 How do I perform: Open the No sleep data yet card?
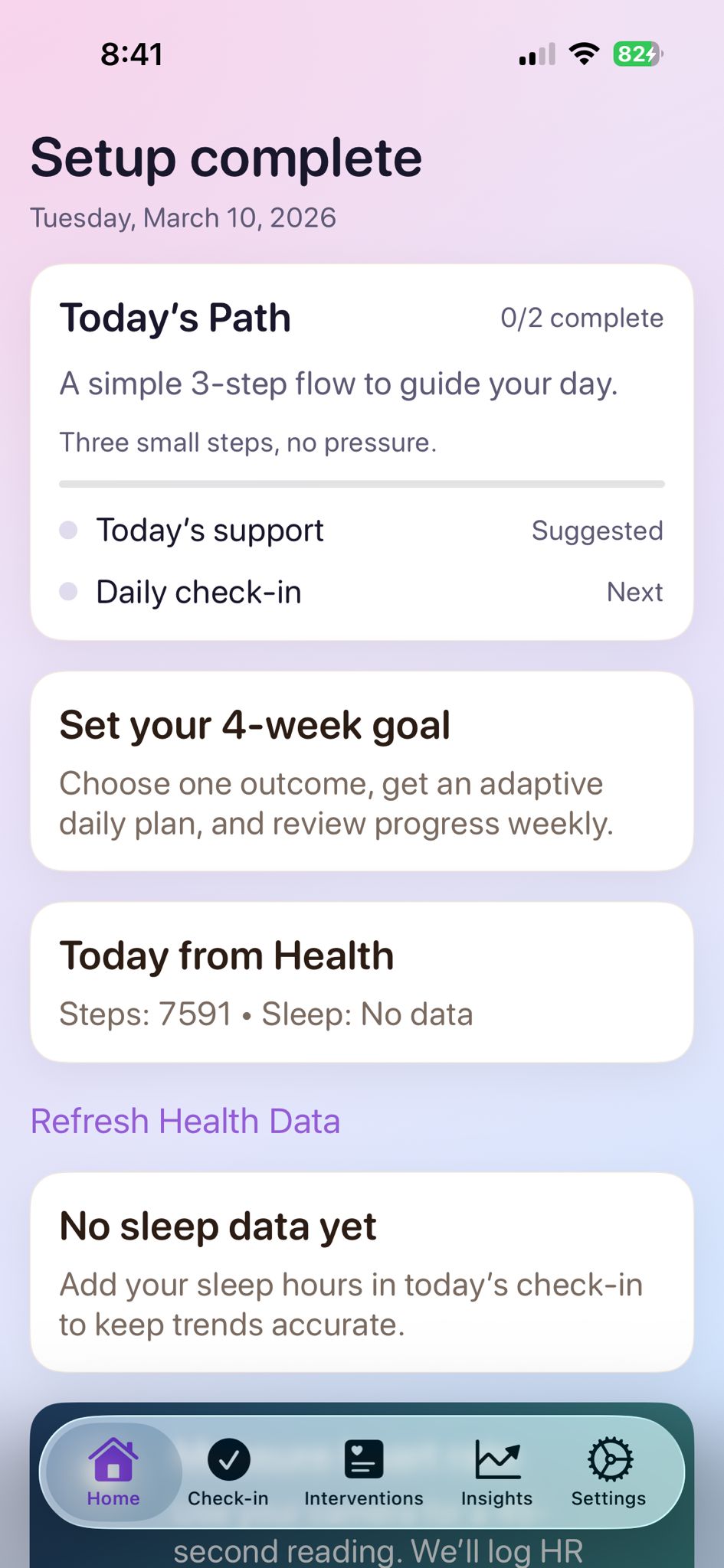pos(362,1272)
